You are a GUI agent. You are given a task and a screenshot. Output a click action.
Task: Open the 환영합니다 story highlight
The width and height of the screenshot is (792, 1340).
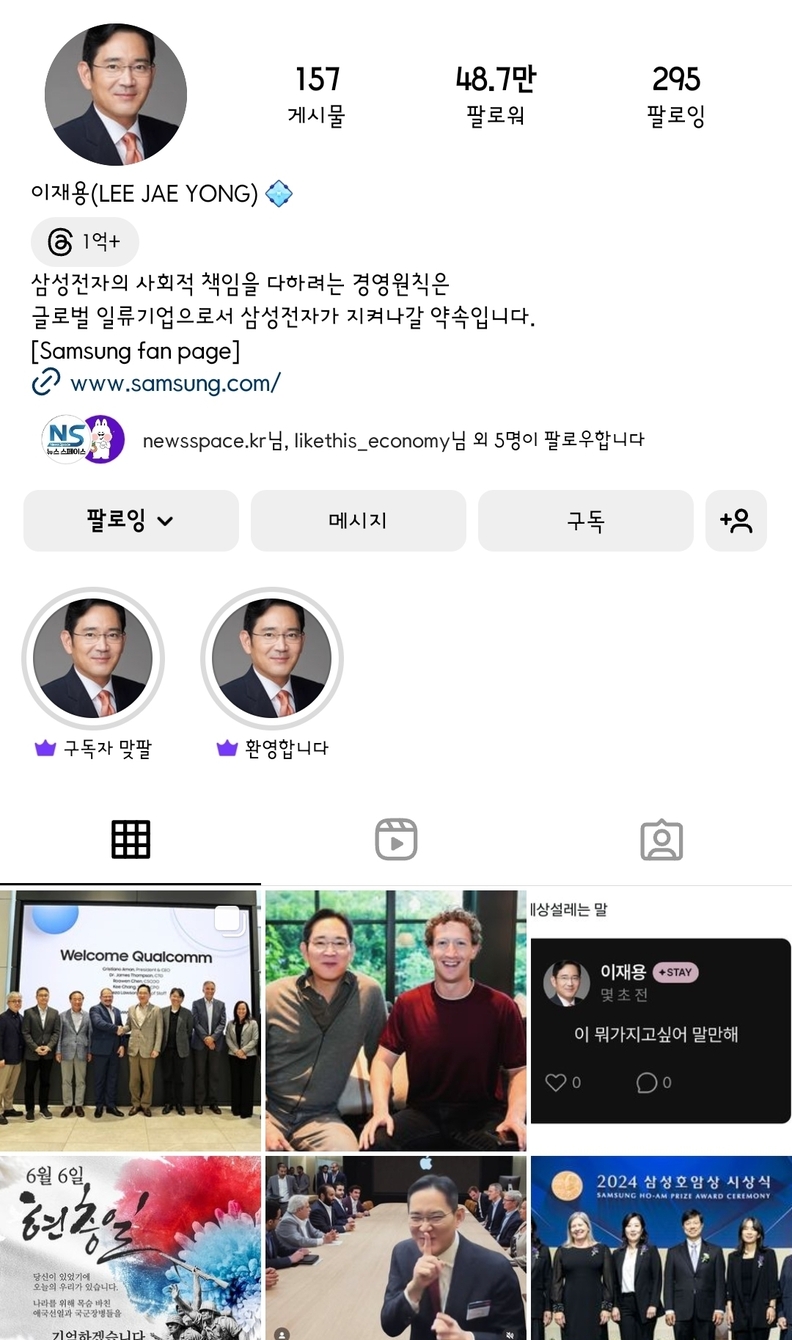tap(272, 660)
